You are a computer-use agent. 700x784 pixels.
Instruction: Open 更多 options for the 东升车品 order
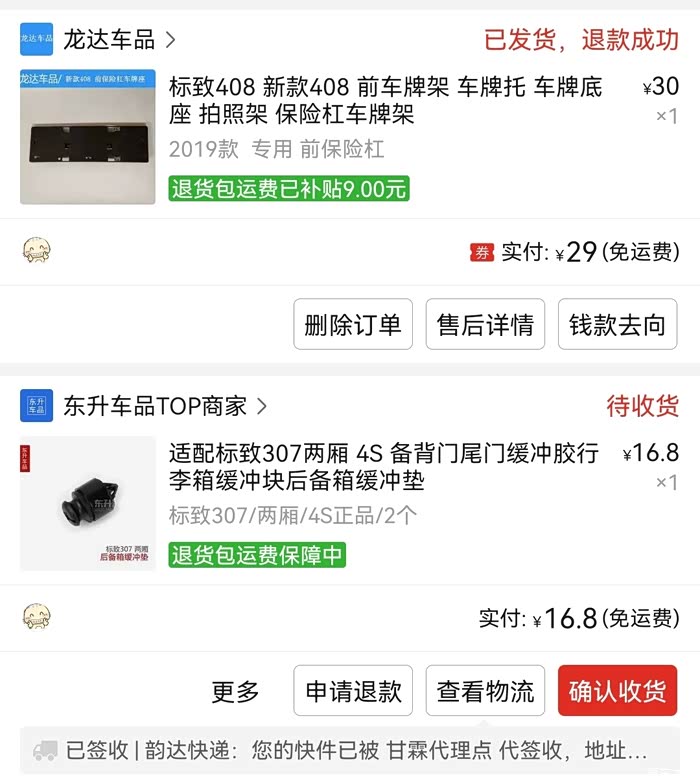[x=235, y=692]
